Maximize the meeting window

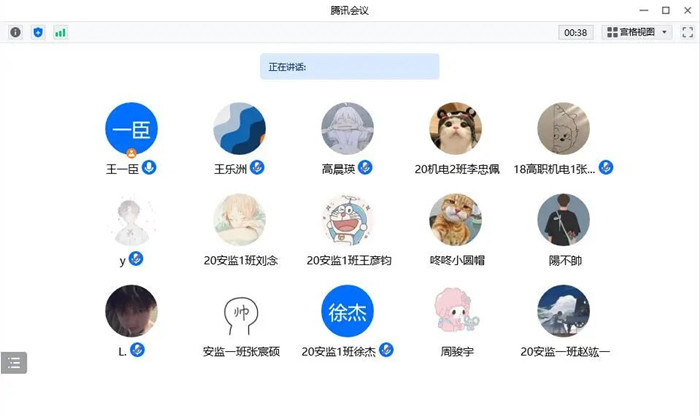tap(665, 10)
